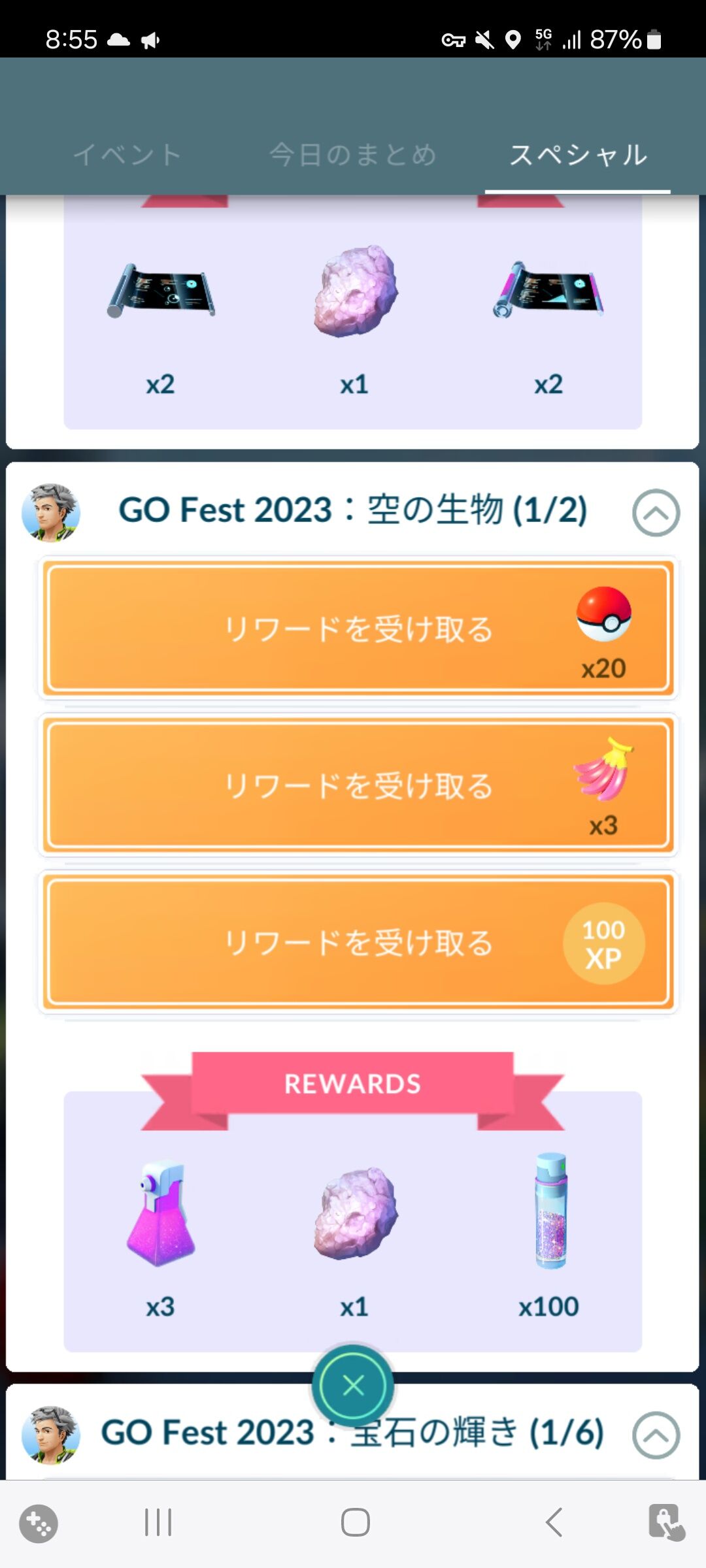706x1568 pixels.
Task: Switch to the 今日のまとめ tab
Action: [x=352, y=155]
